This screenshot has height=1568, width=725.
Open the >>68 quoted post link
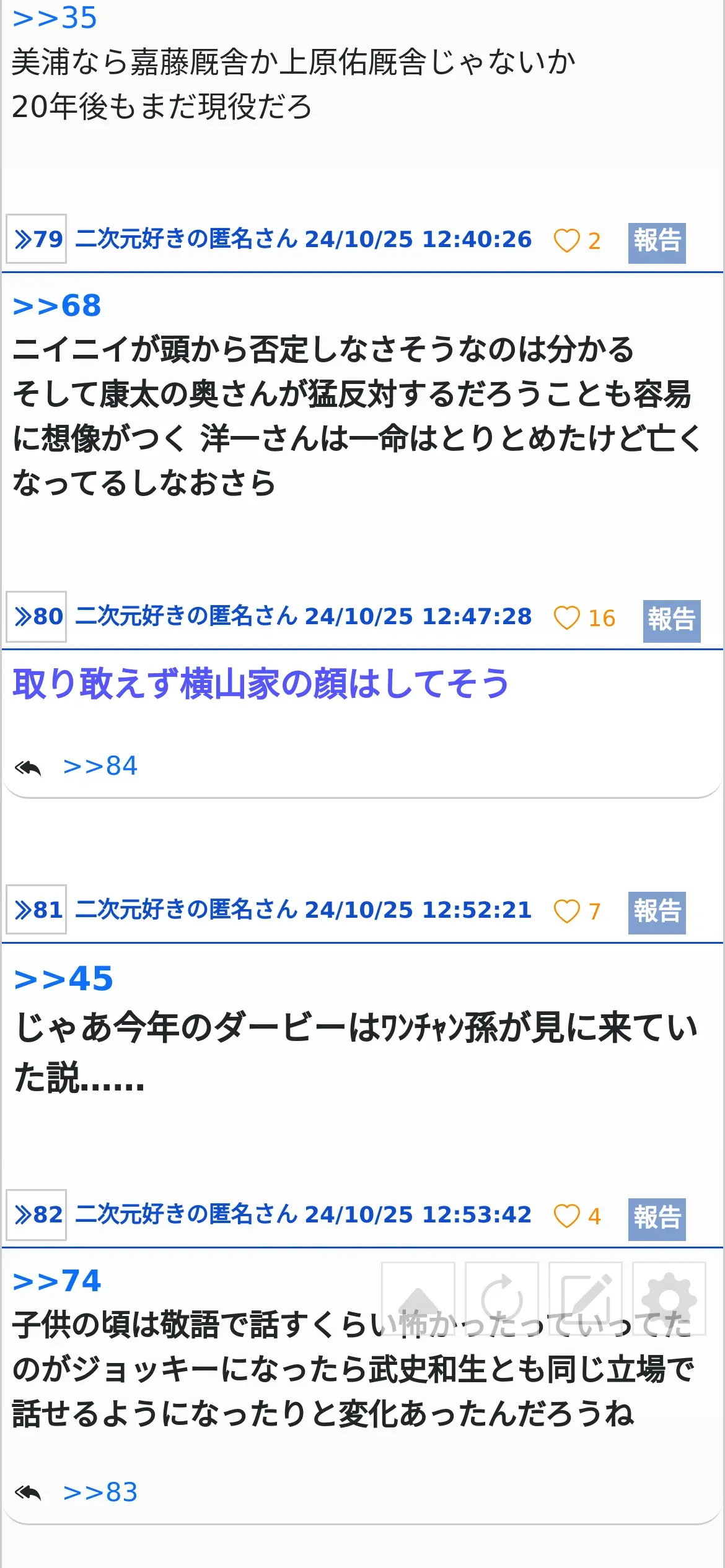[57, 306]
